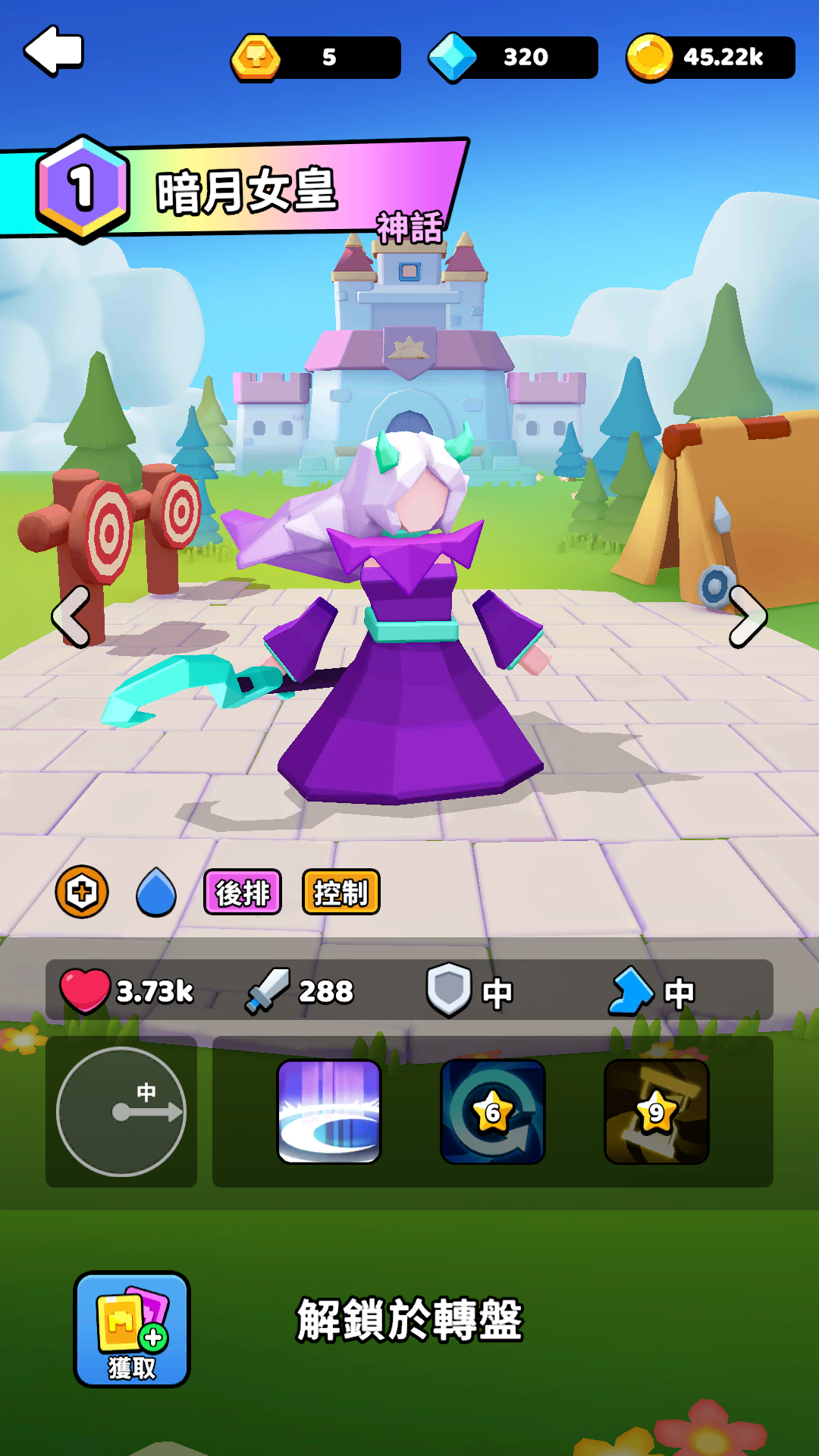View the skill unlocked at star 9
This screenshot has height=1456, width=819.
pos(657,1112)
